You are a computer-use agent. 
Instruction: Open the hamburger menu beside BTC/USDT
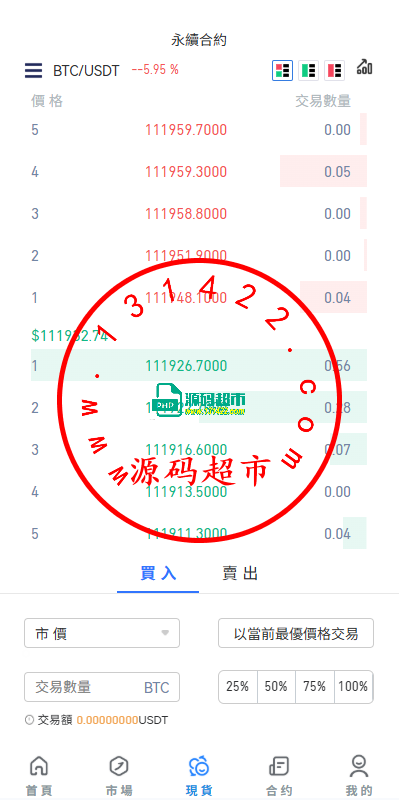33,70
